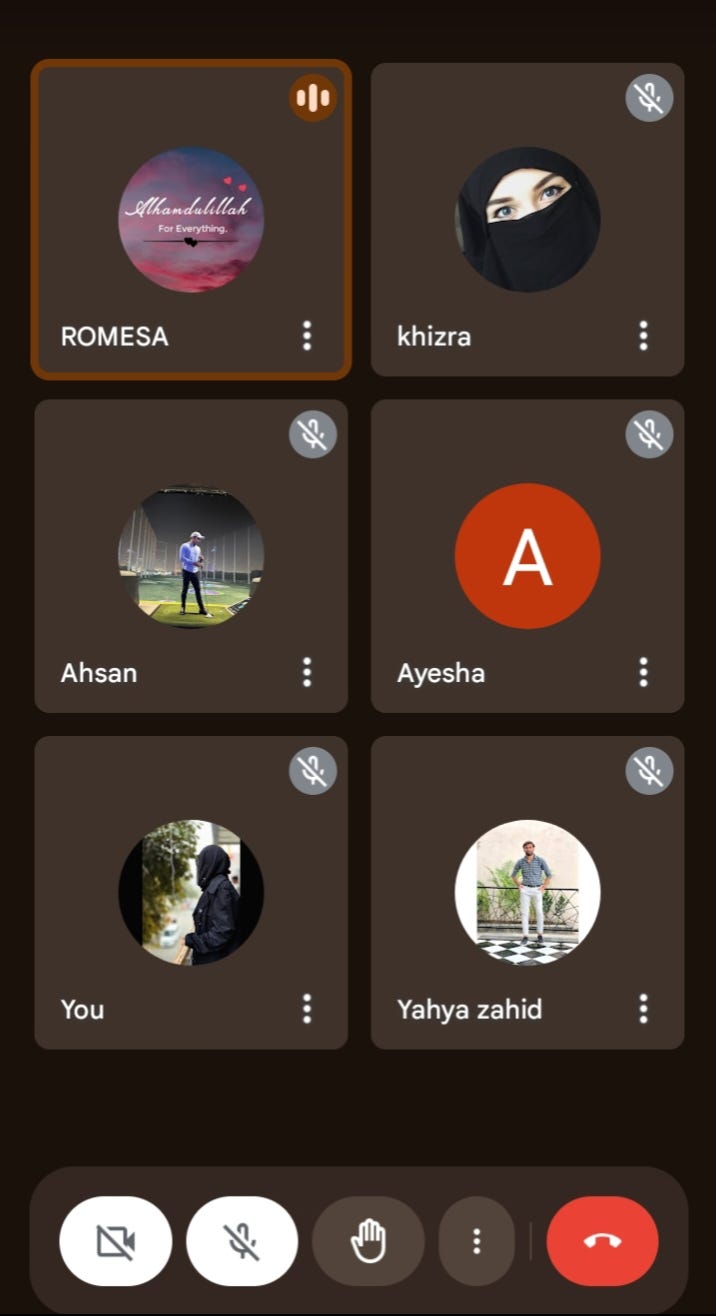The width and height of the screenshot is (716, 1316).
Task: Raise your hand in the call
Action: click(368, 1241)
